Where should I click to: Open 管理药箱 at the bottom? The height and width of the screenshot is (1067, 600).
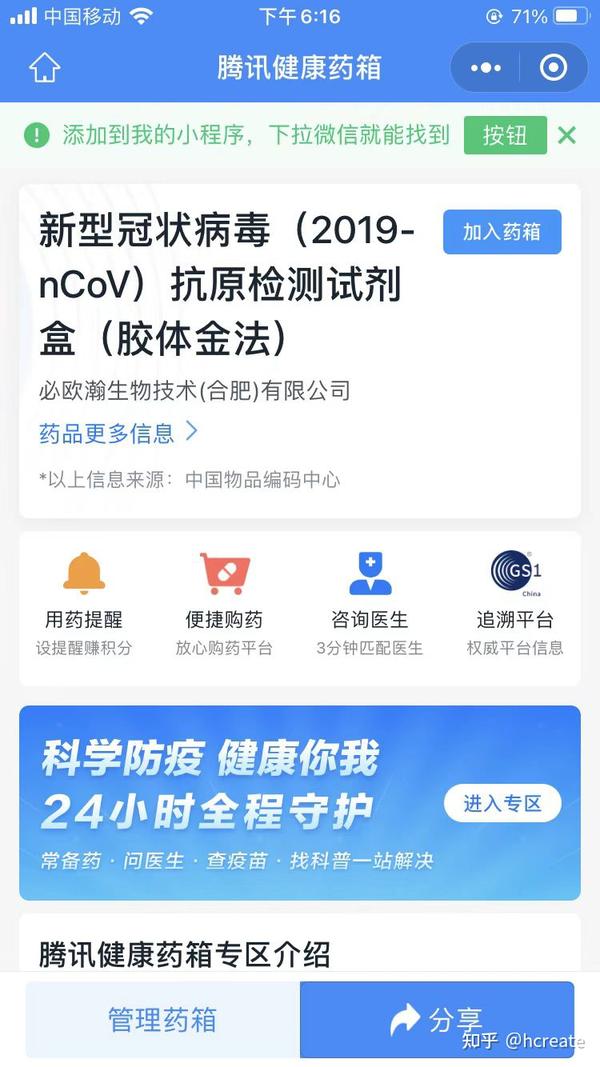coord(162,1020)
